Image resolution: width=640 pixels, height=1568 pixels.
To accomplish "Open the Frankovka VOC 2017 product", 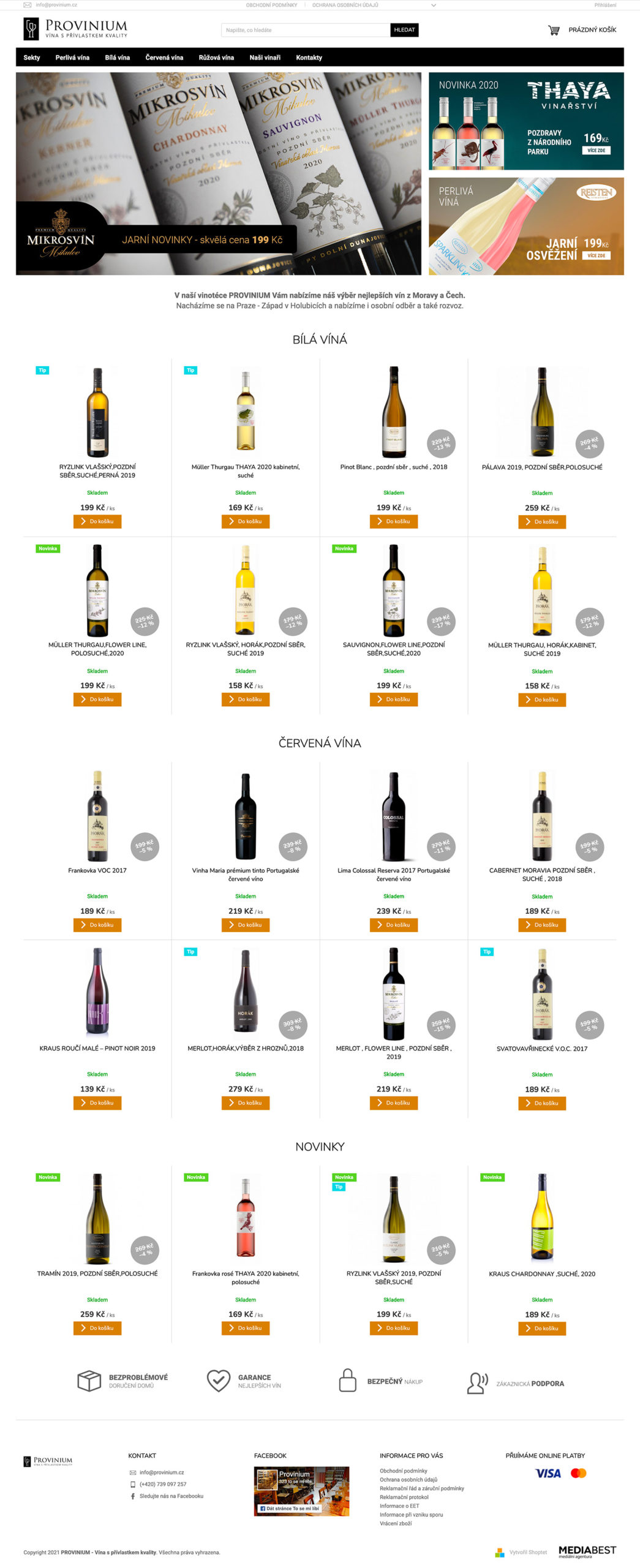I will click(97, 870).
